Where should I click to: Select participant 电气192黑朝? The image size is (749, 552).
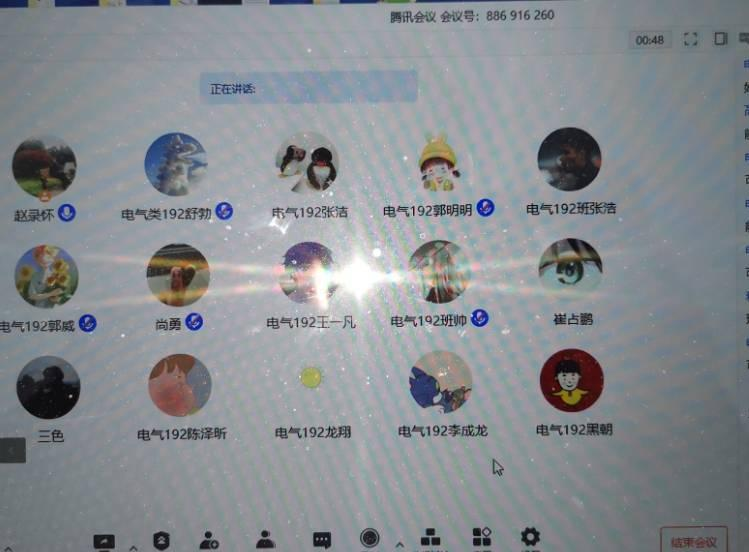click(571, 381)
